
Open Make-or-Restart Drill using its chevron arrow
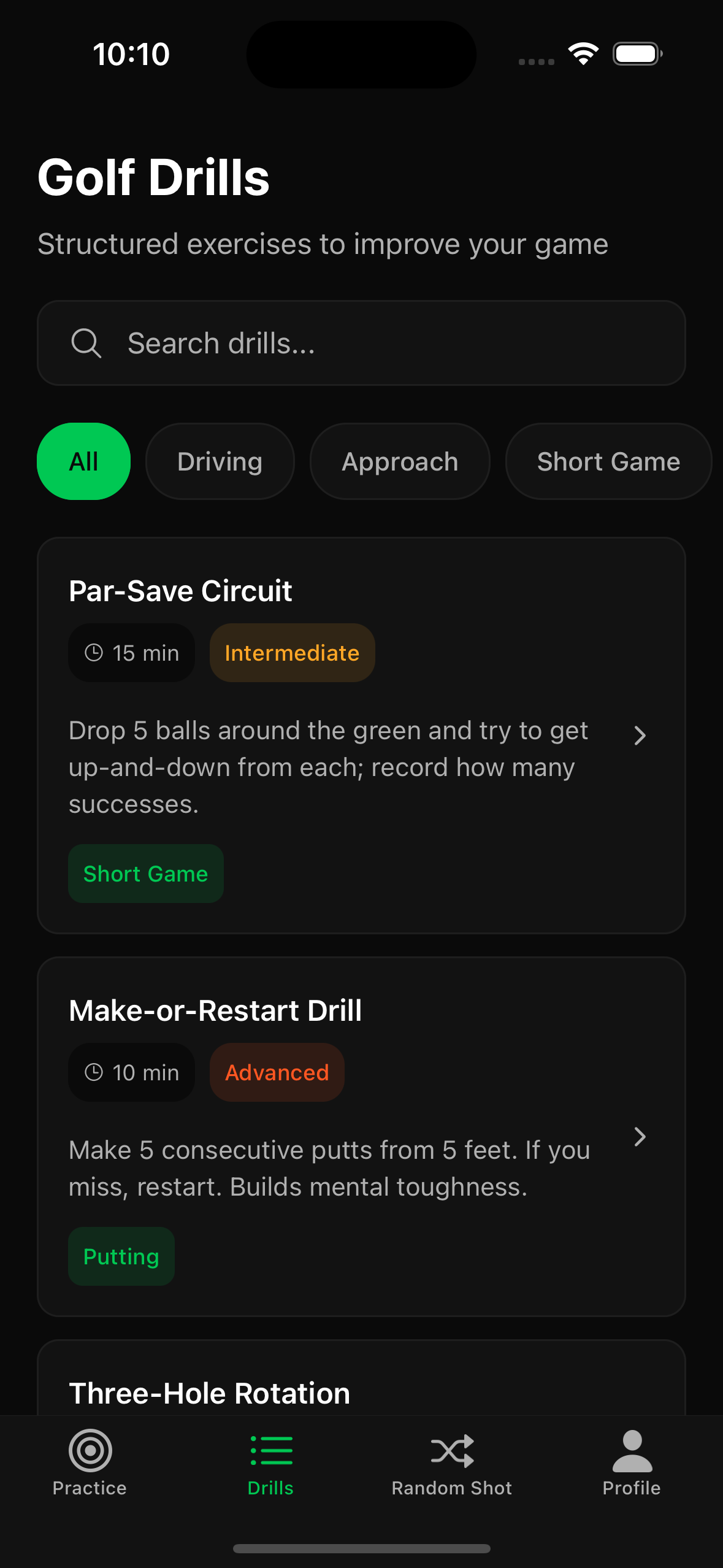tap(640, 1136)
